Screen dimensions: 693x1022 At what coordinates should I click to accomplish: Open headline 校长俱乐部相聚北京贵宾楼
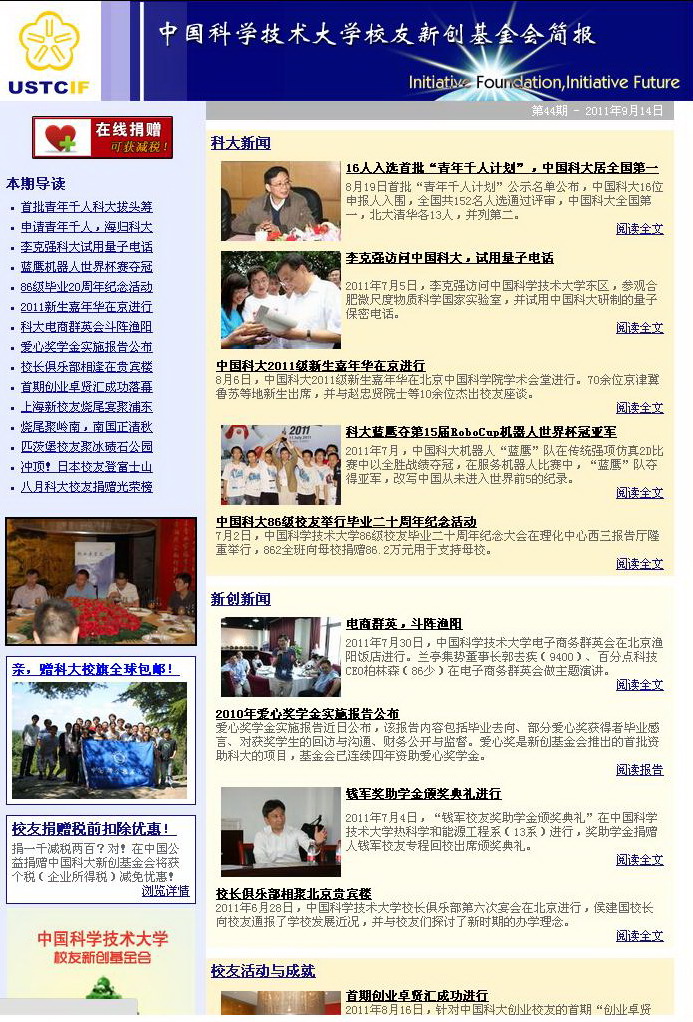[x=293, y=894]
